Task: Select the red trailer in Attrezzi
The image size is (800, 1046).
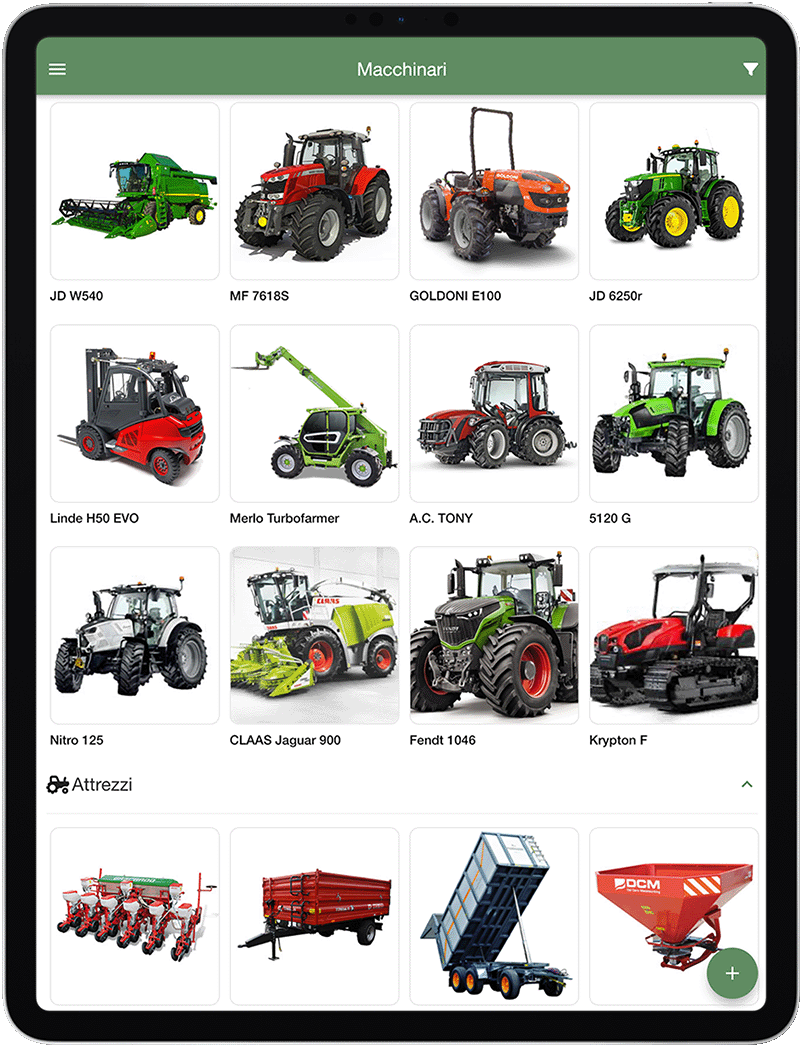Action: [x=314, y=914]
